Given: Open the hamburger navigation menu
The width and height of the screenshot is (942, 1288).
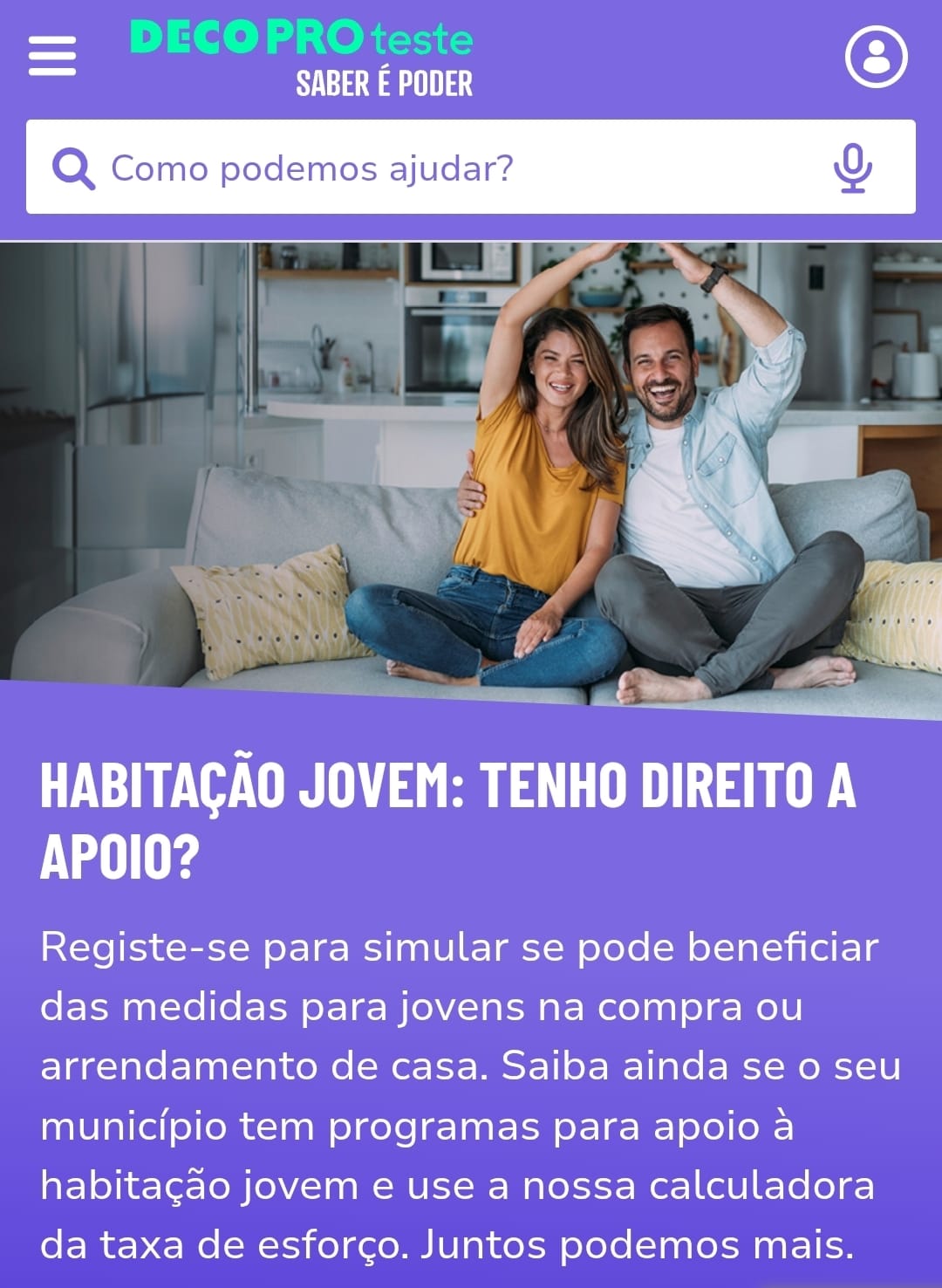Looking at the screenshot, I should (52, 57).
